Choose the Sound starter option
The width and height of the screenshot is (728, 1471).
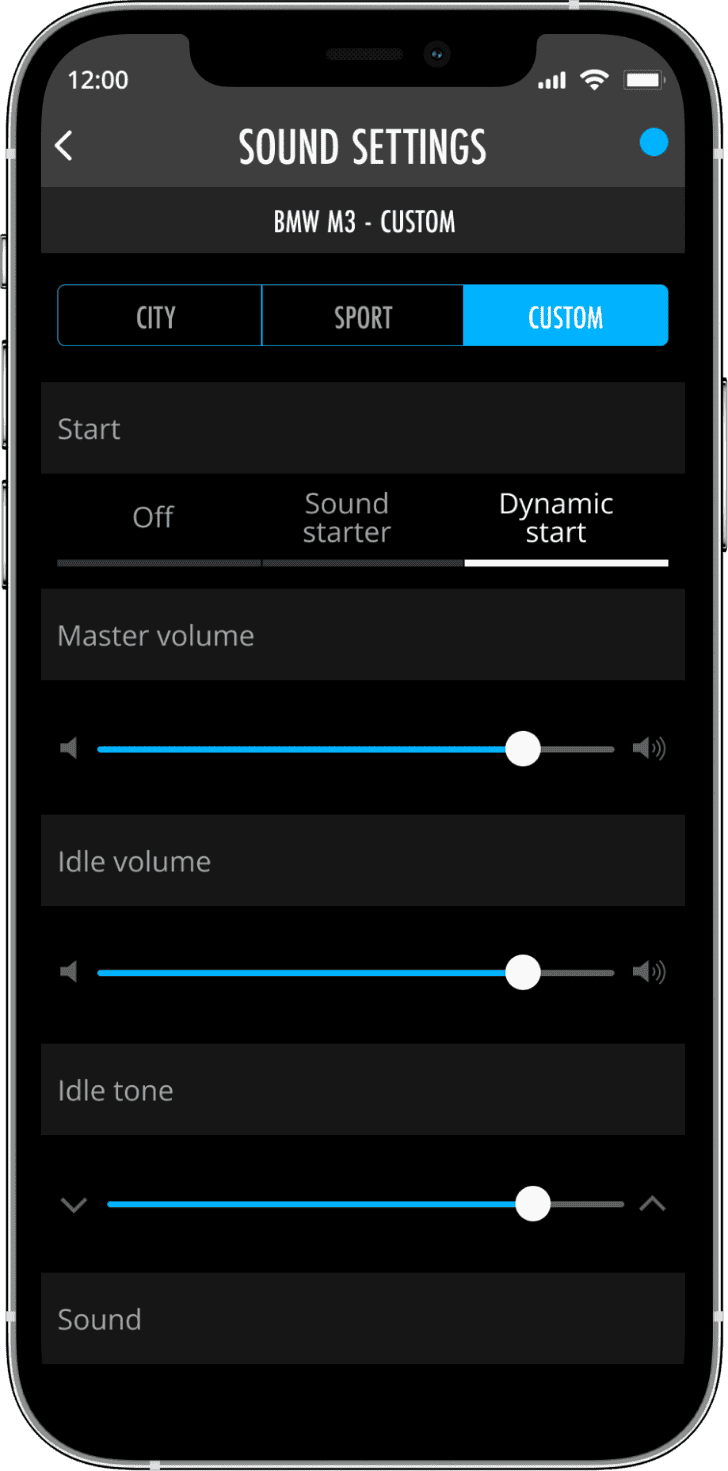pos(346,518)
